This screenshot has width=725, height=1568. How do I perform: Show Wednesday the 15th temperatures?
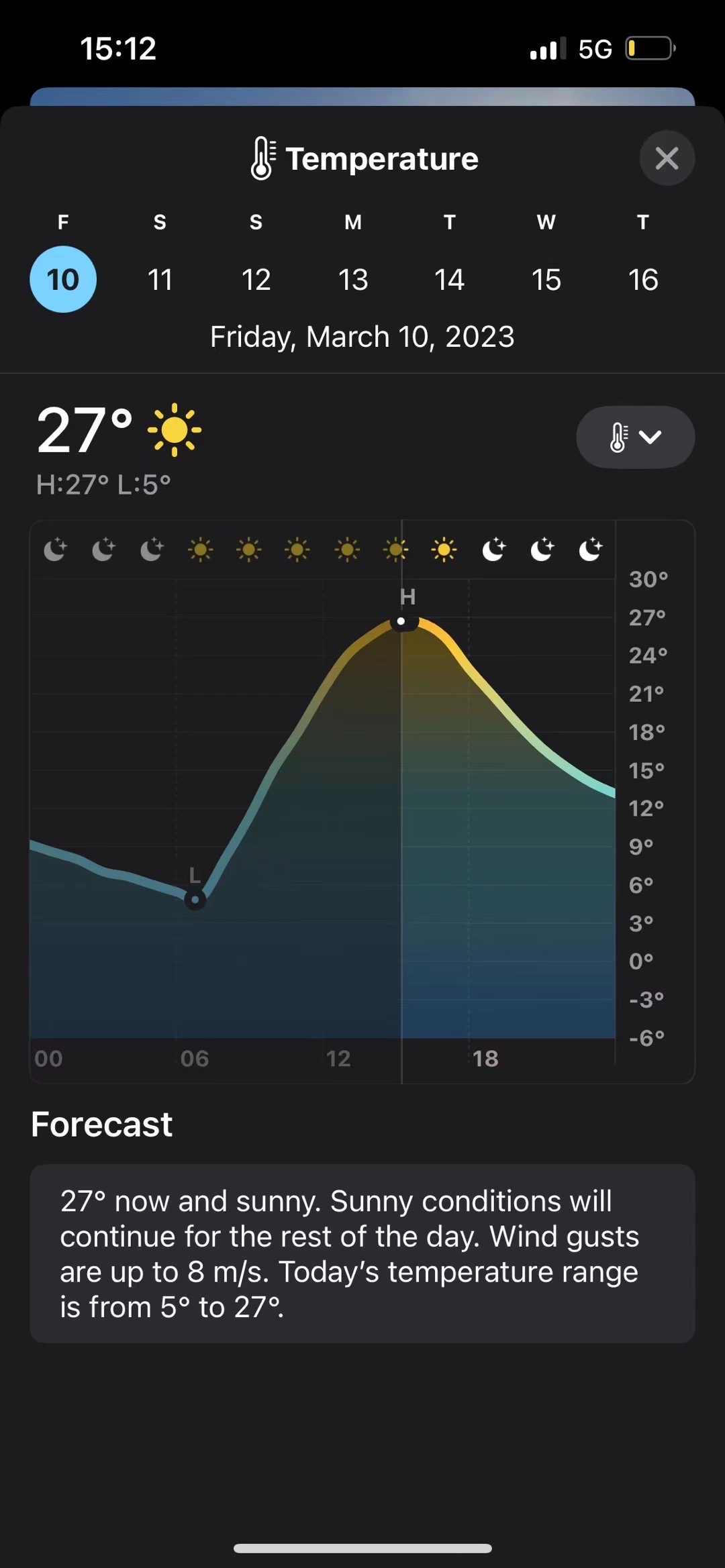[x=546, y=279]
